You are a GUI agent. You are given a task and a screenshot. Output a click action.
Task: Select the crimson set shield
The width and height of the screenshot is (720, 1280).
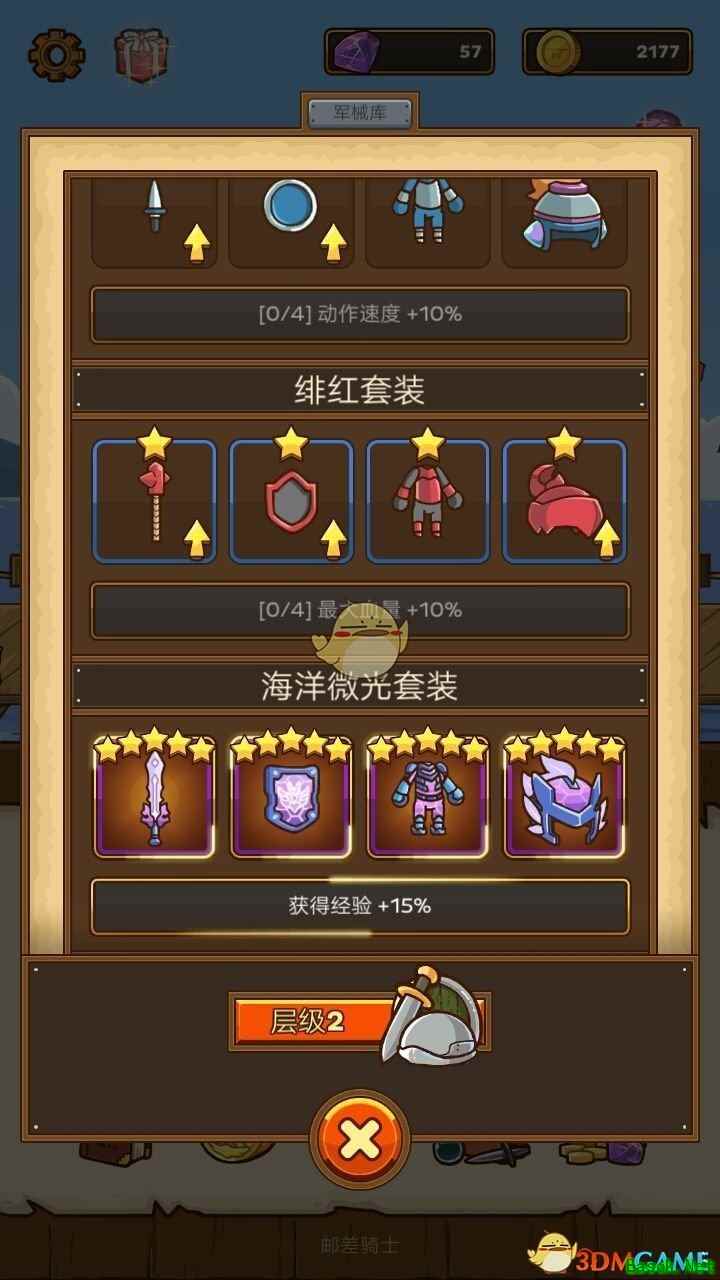point(291,502)
